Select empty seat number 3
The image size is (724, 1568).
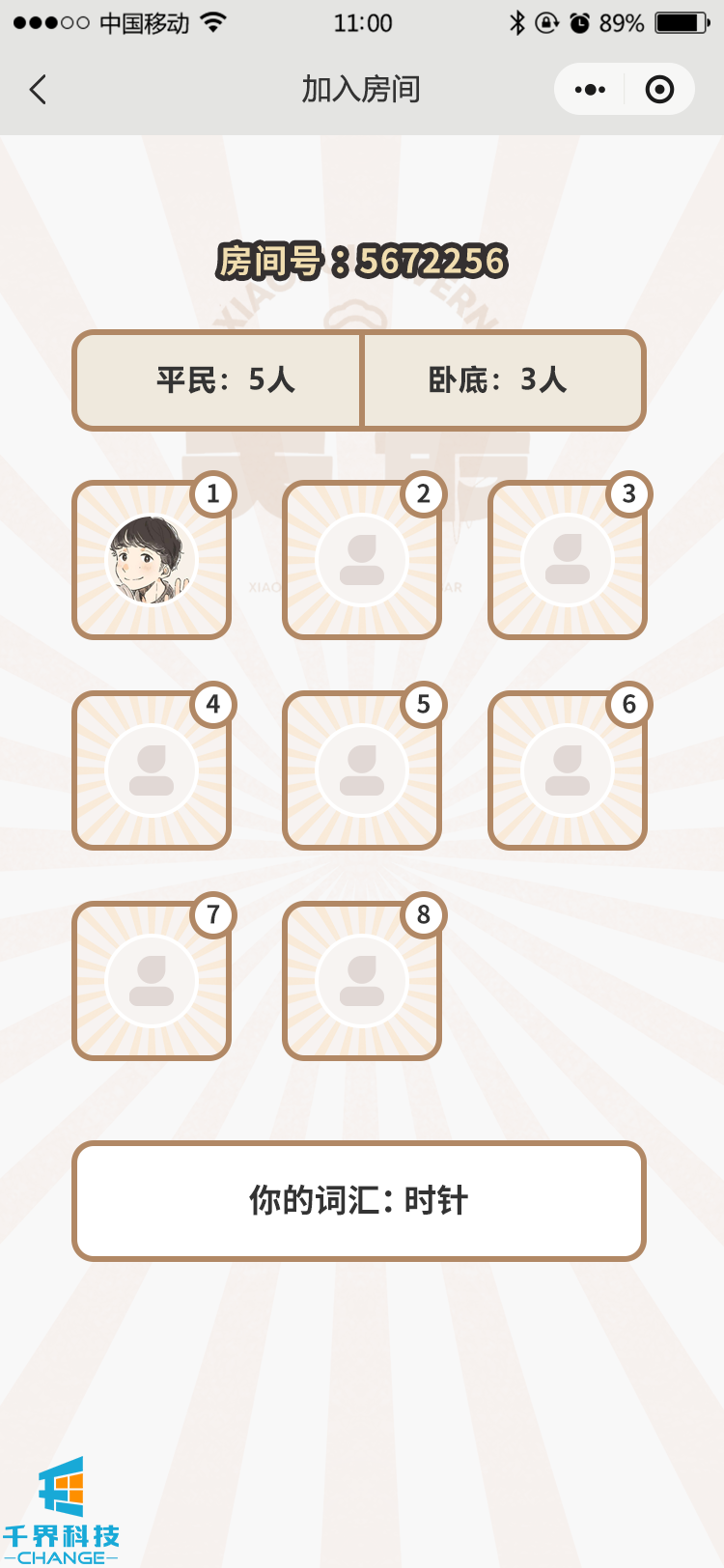tap(568, 560)
